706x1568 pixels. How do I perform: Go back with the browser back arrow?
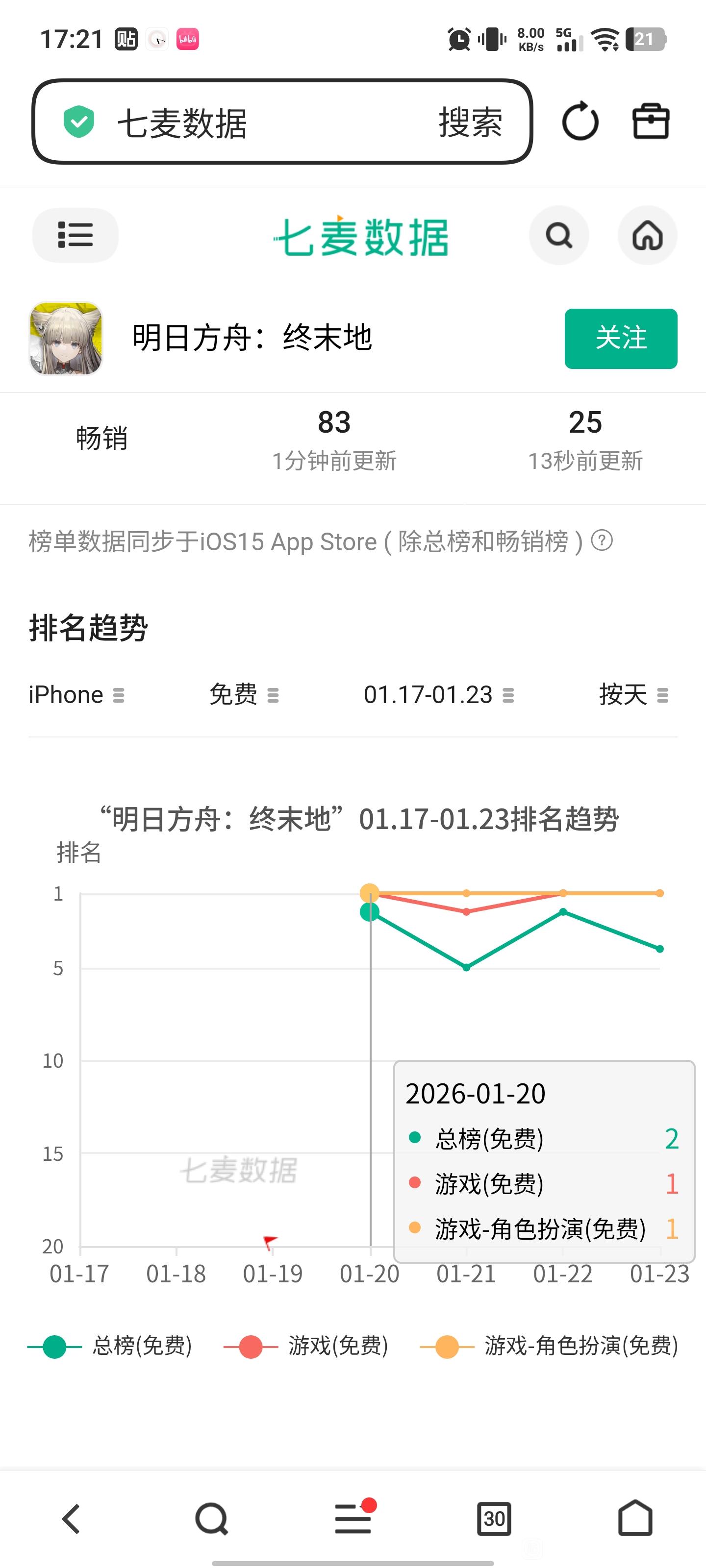[71, 1519]
